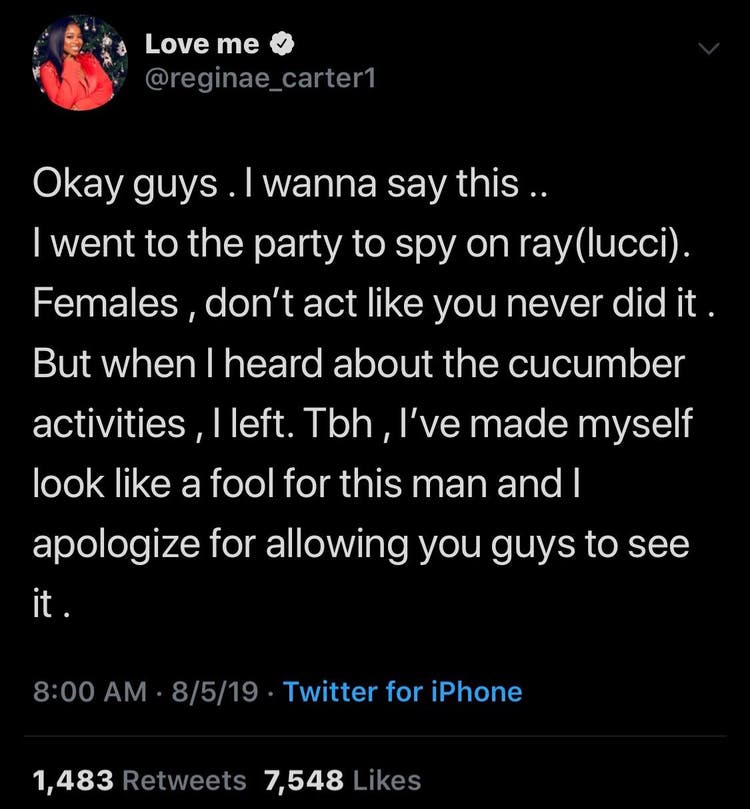See who gave the 7,548 Likes

[x=341, y=779]
